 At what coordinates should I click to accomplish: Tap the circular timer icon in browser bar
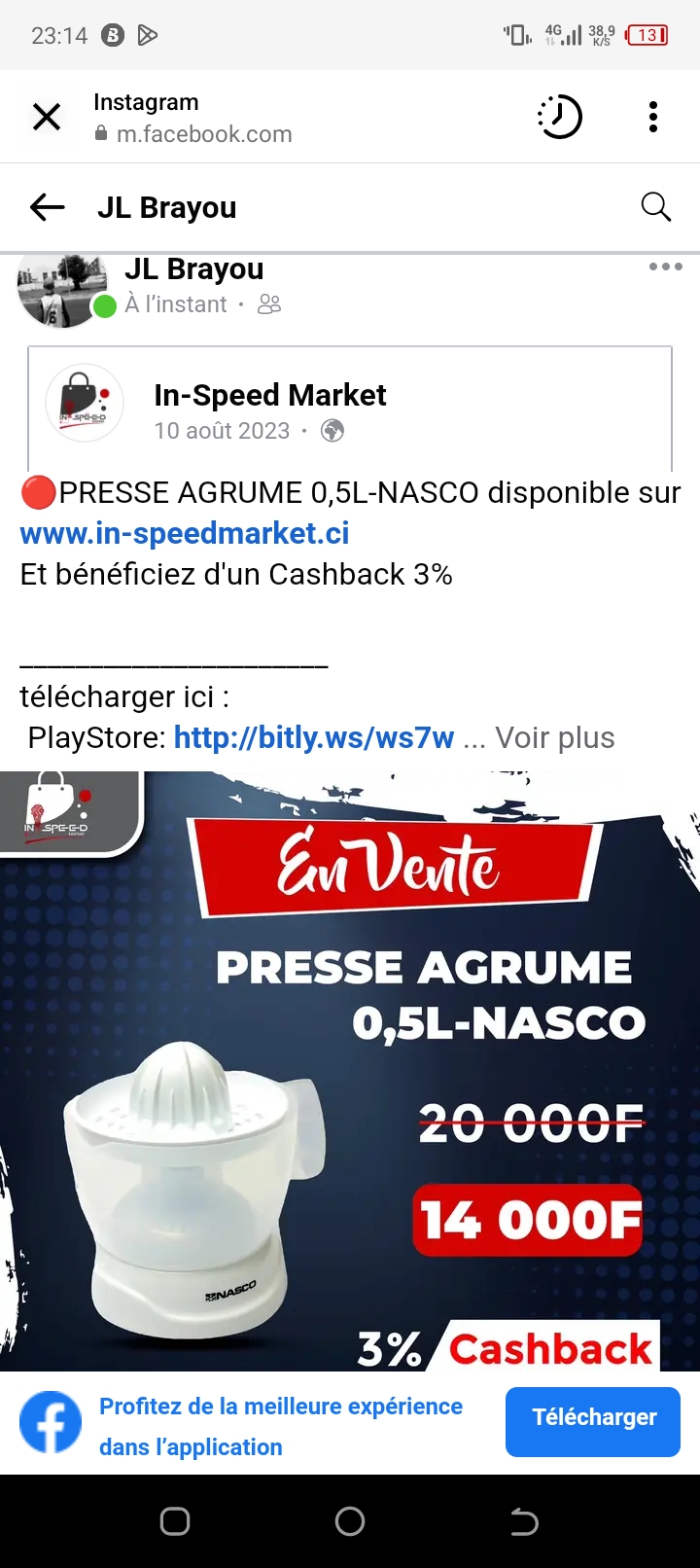pyautogui.click(x=559, y=118)
